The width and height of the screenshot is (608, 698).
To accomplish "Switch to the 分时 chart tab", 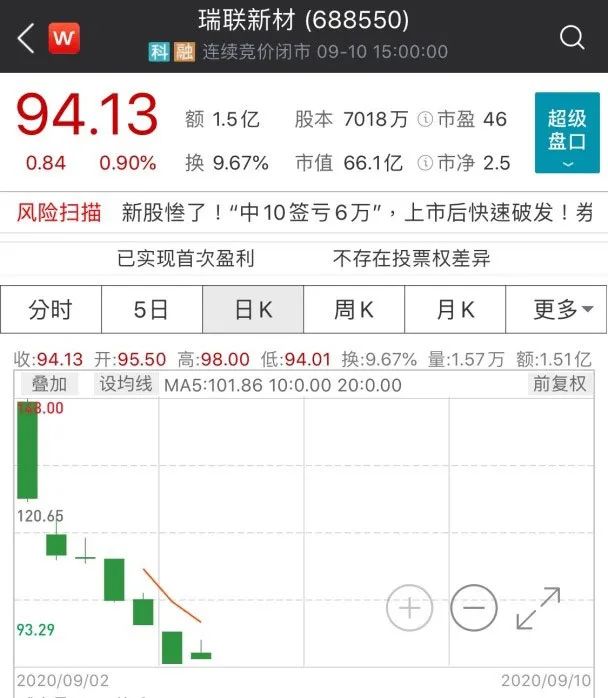I will [51, 310].
